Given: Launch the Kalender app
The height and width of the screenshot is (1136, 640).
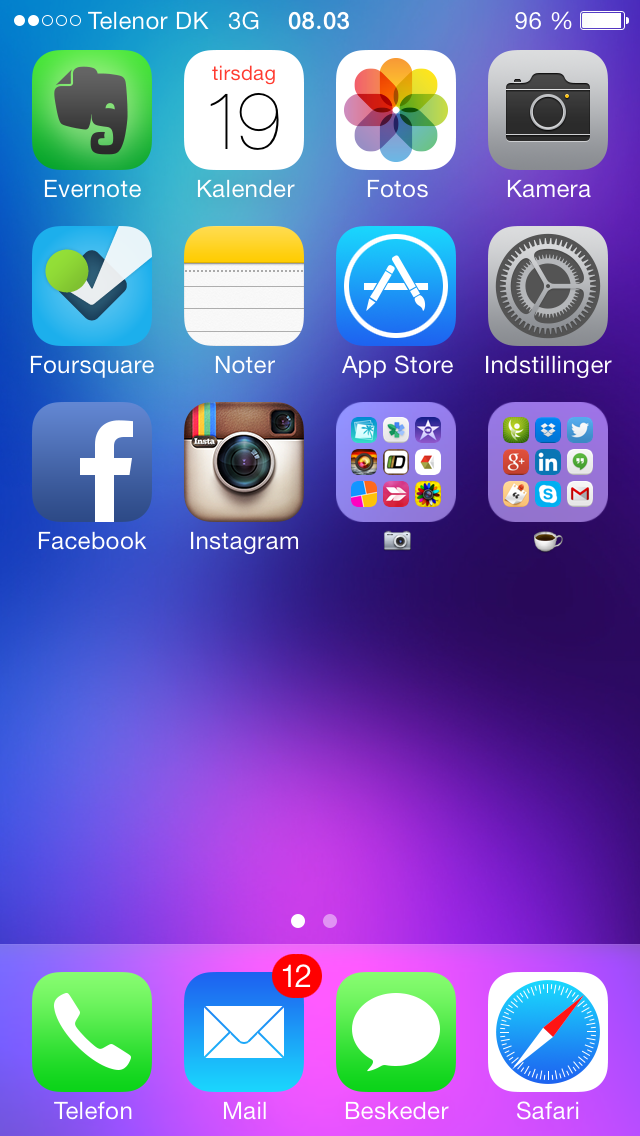Looking at the screenshot, I should (244, 110).
